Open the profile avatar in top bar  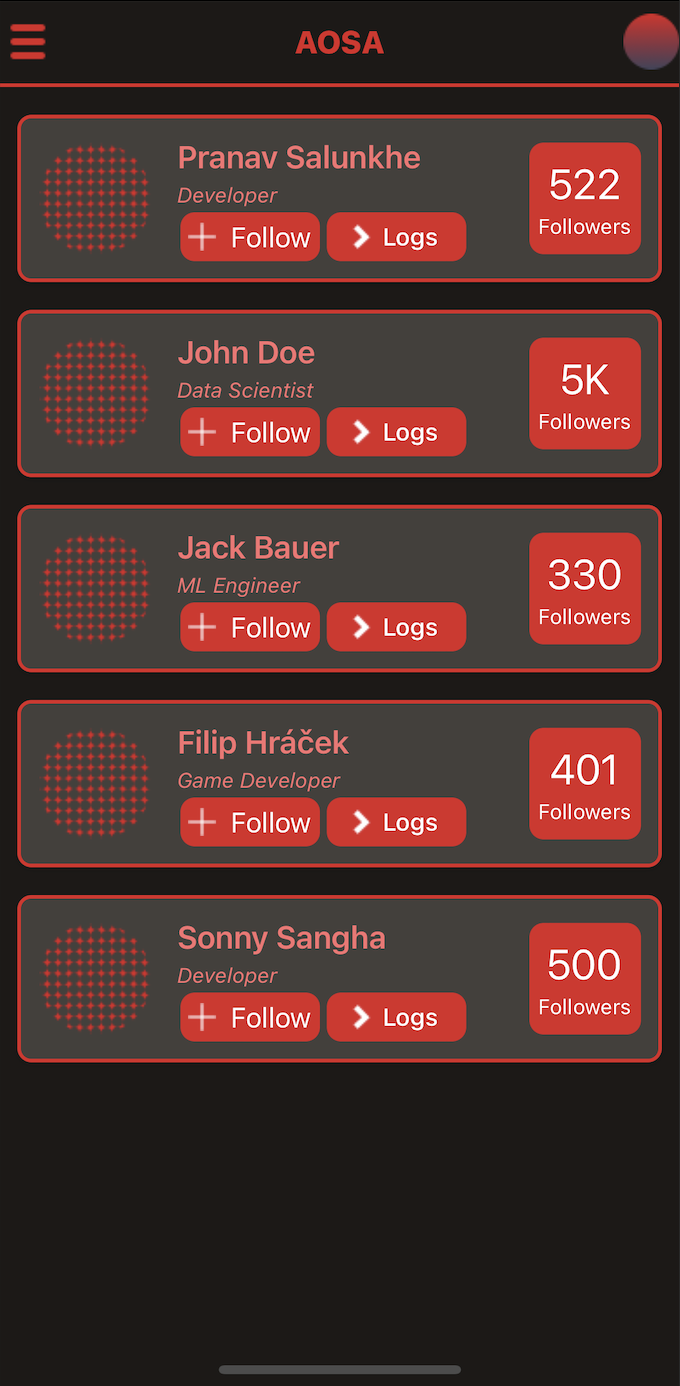[x=650, y=42]
